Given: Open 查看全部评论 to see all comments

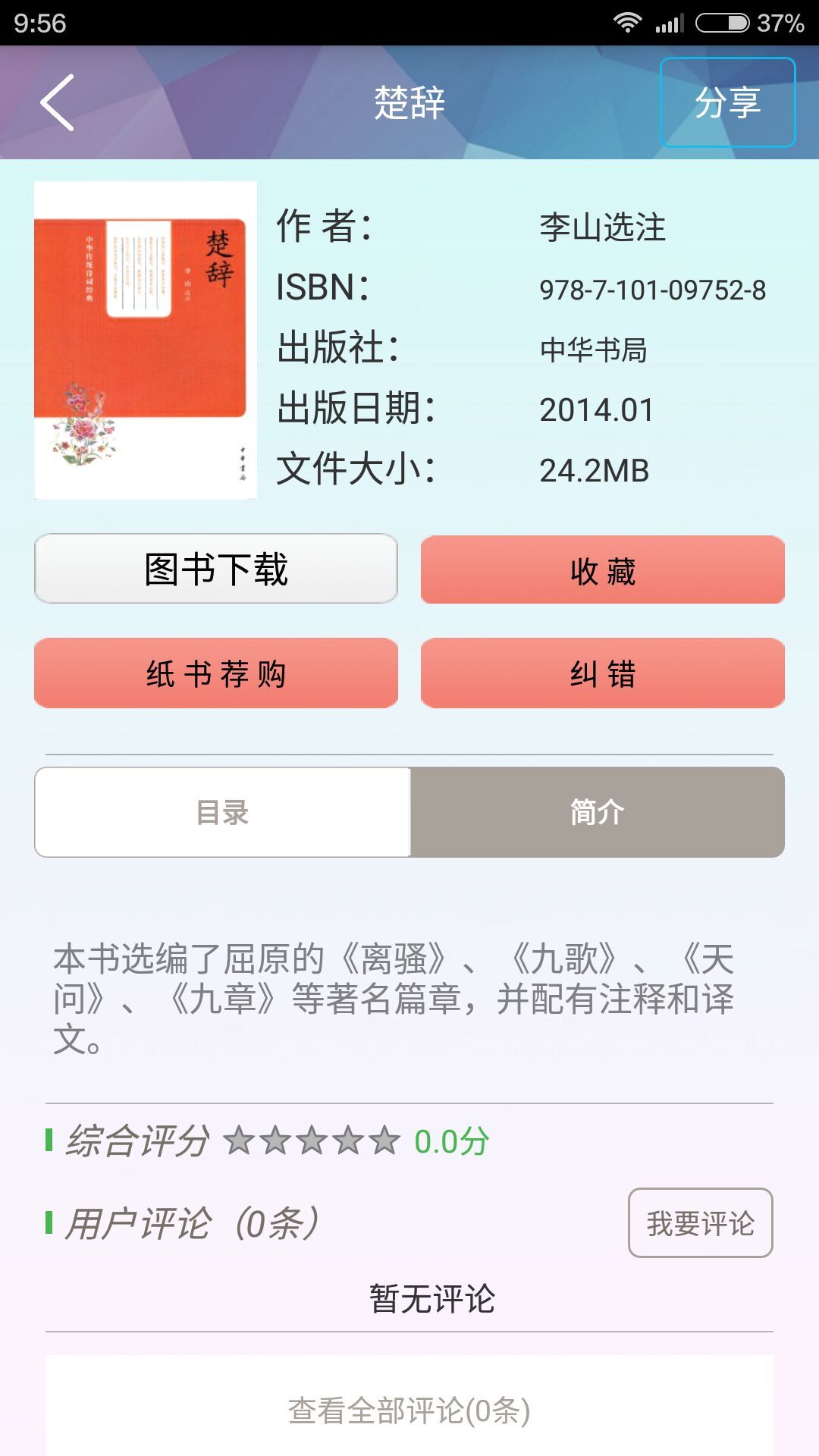Looking at the screenshot, I should (409, 1410).
